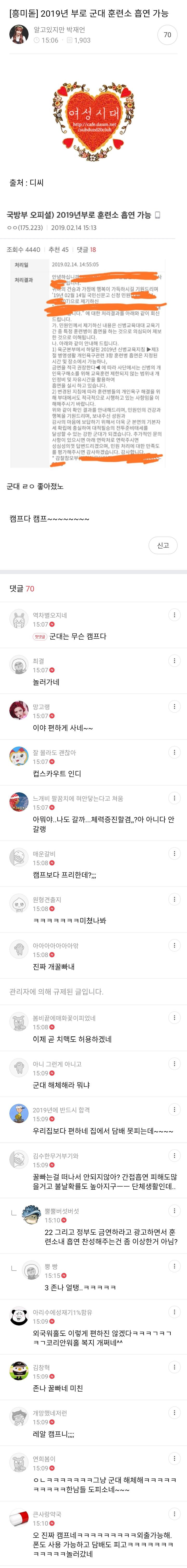Screen dimensions: 187x1568
Task: Open options for 김수한무거부기와's comment
Action: [174, 1155]
